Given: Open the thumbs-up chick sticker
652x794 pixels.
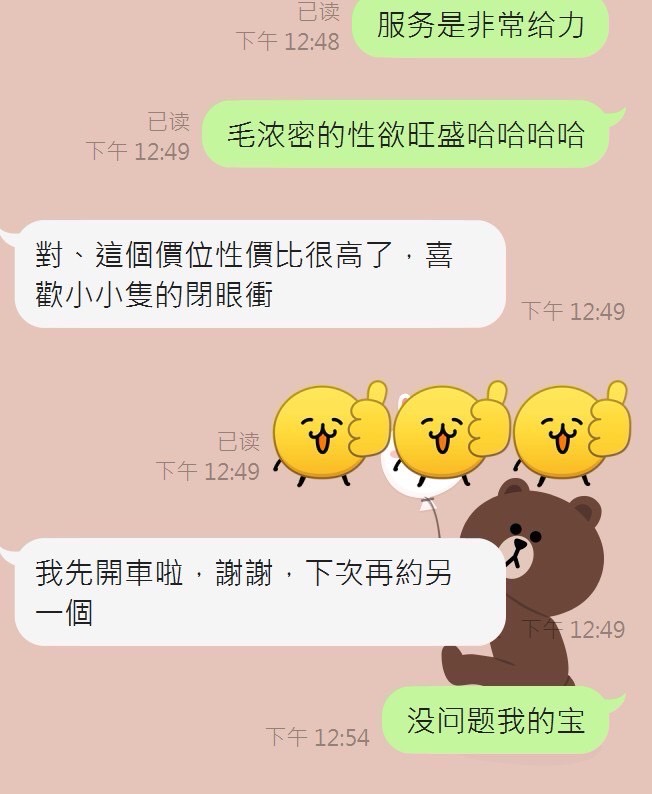Looking at the screenshot, I should tap(449, 432).
